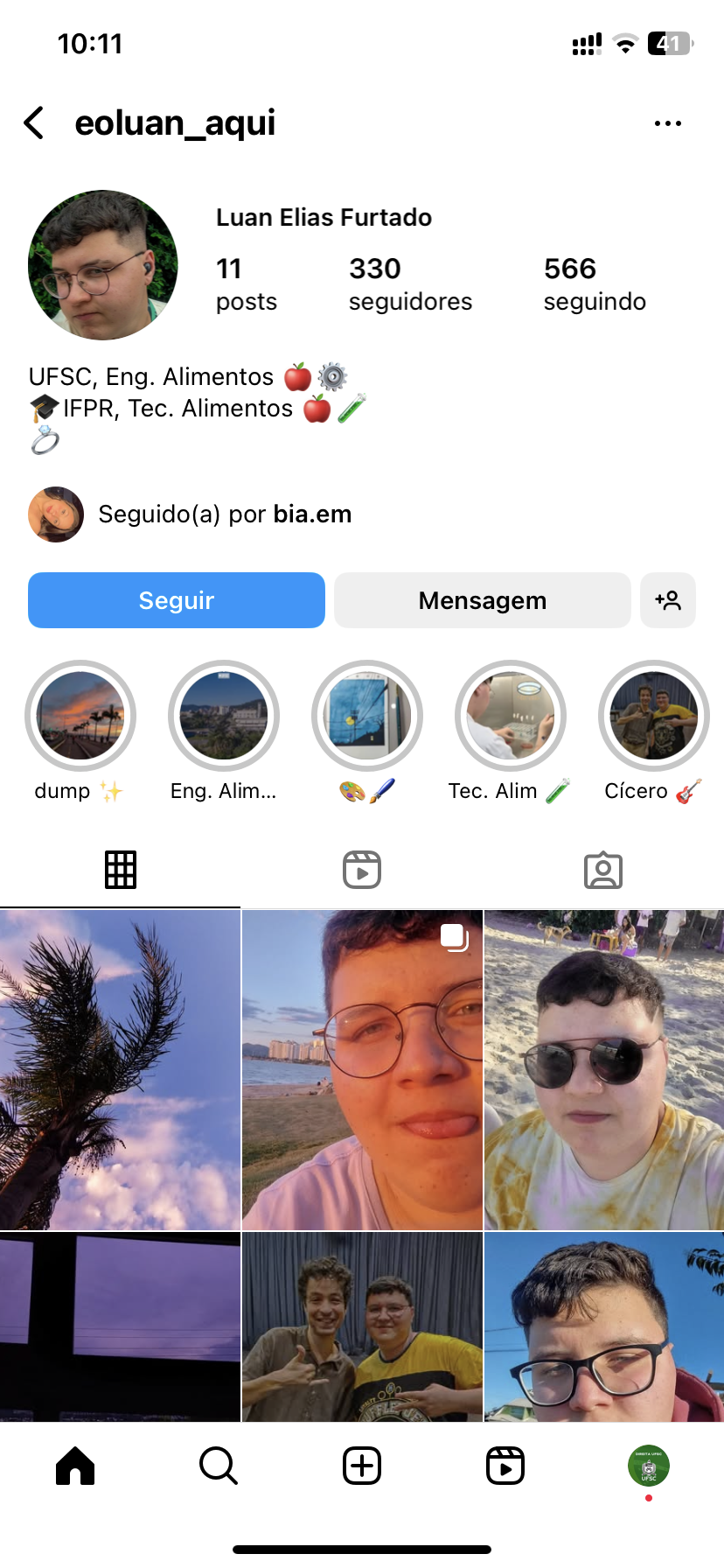Go back from the eoluan_aqui profile
The width and height of the screenshot is (724, 1568).
coord(34,123)
